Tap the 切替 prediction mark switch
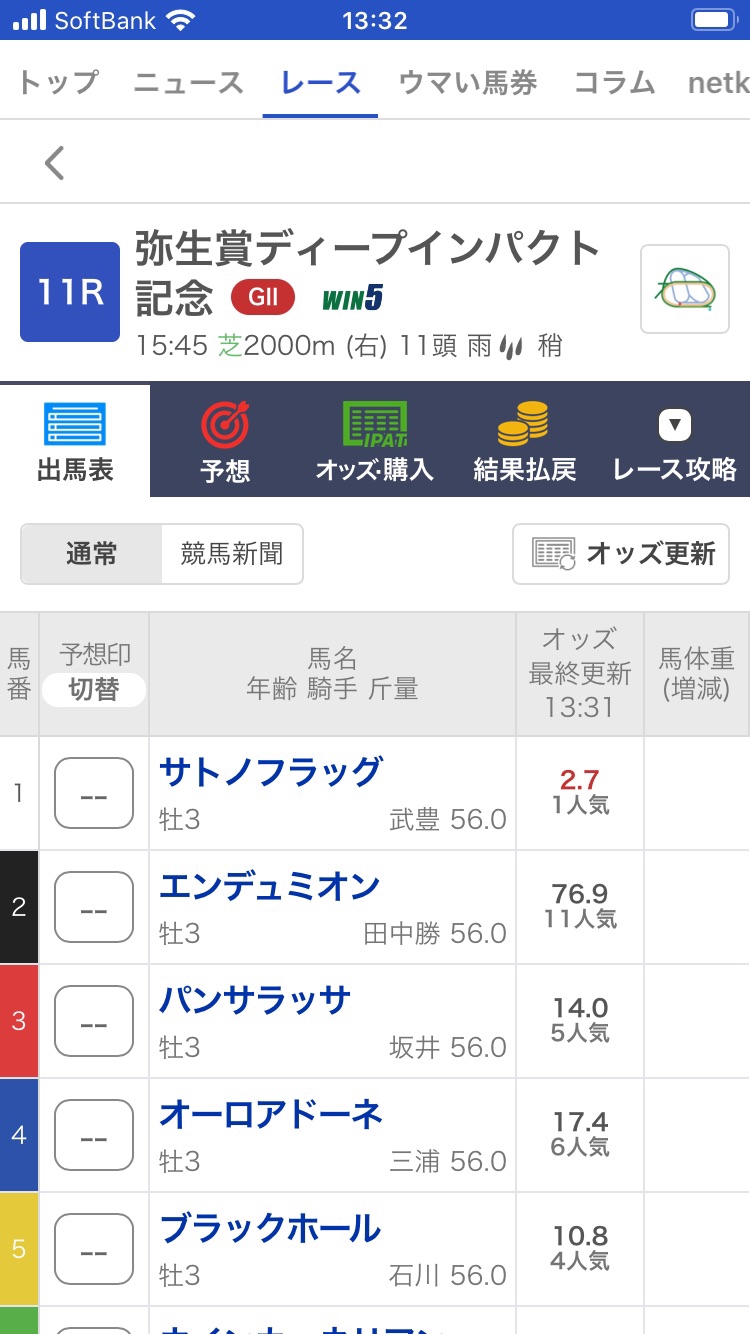Viewport: 750px width, 1334px height. [94, 690]
